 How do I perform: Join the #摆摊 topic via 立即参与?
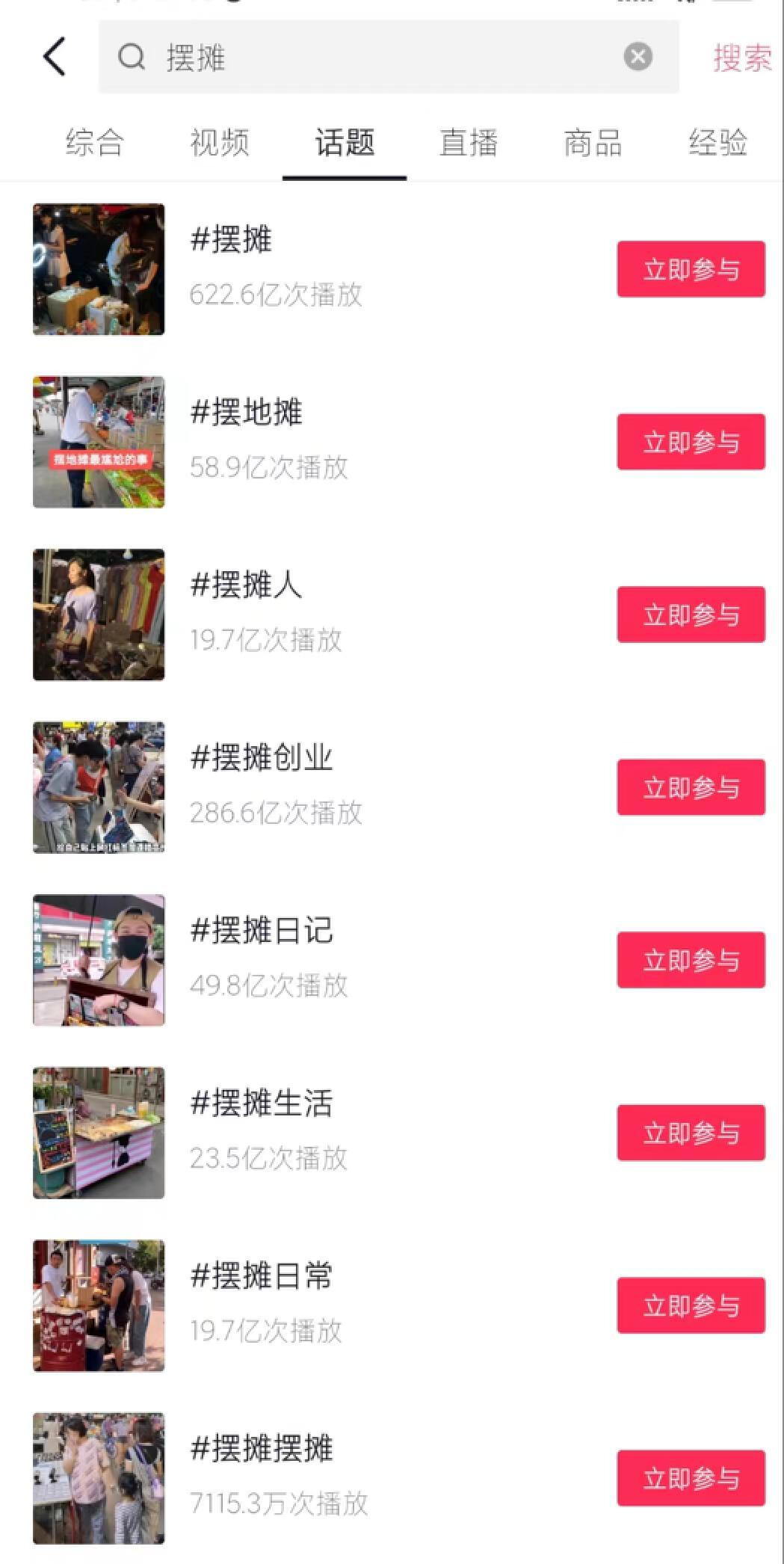coord(691,269)
